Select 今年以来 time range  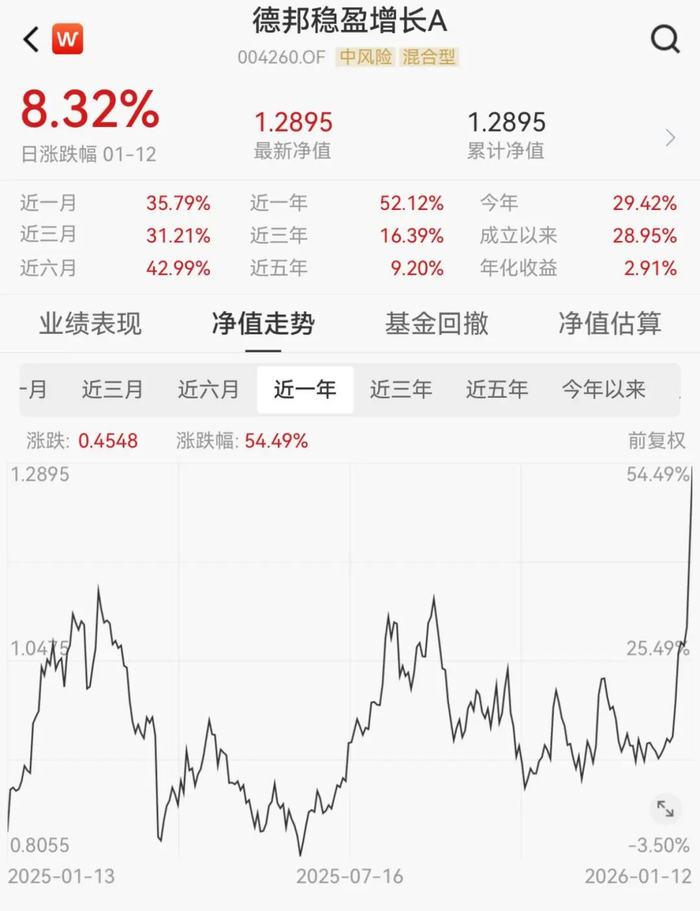pos(603,390)
